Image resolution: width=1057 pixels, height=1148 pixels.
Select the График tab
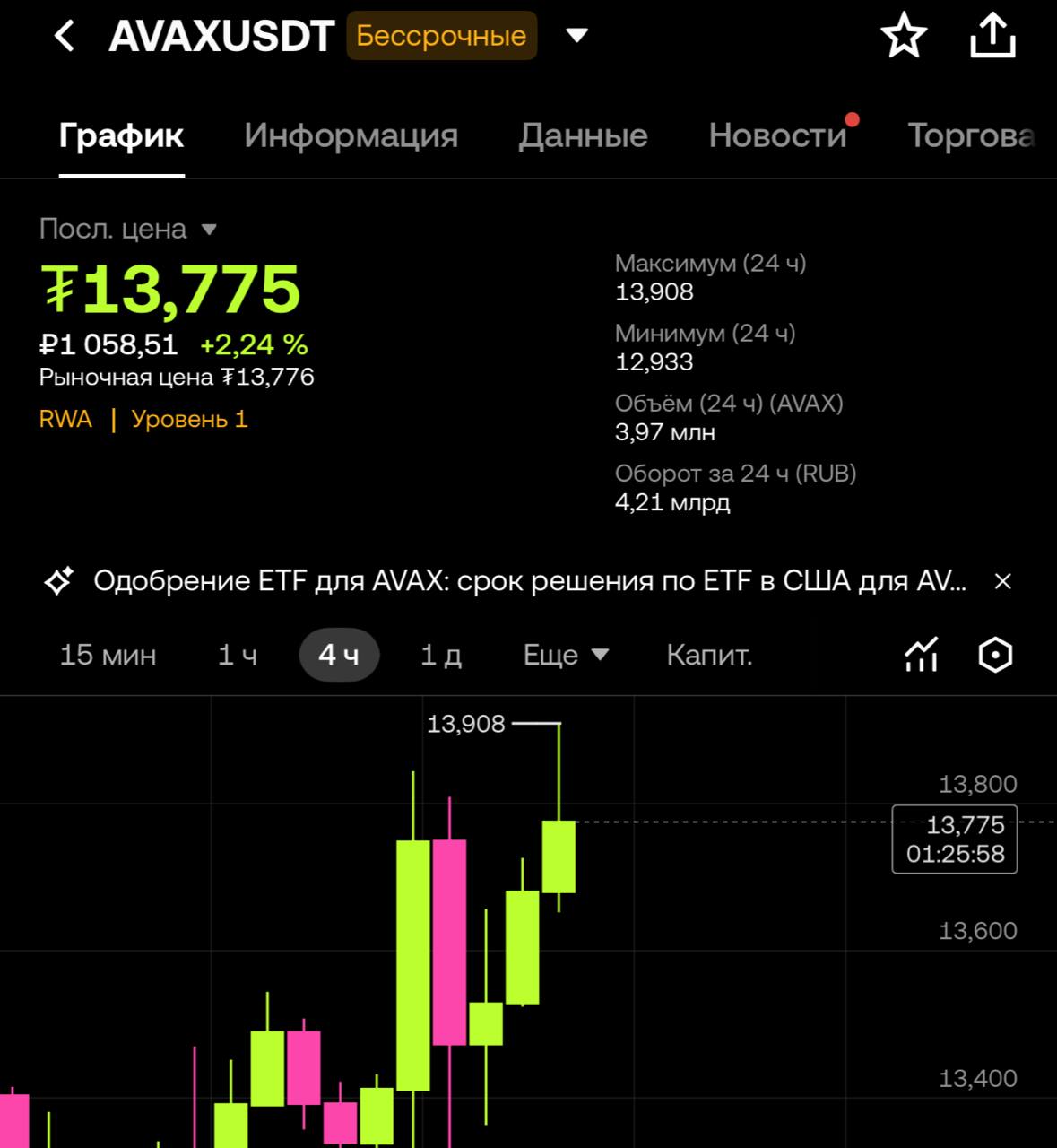(121, 135)
